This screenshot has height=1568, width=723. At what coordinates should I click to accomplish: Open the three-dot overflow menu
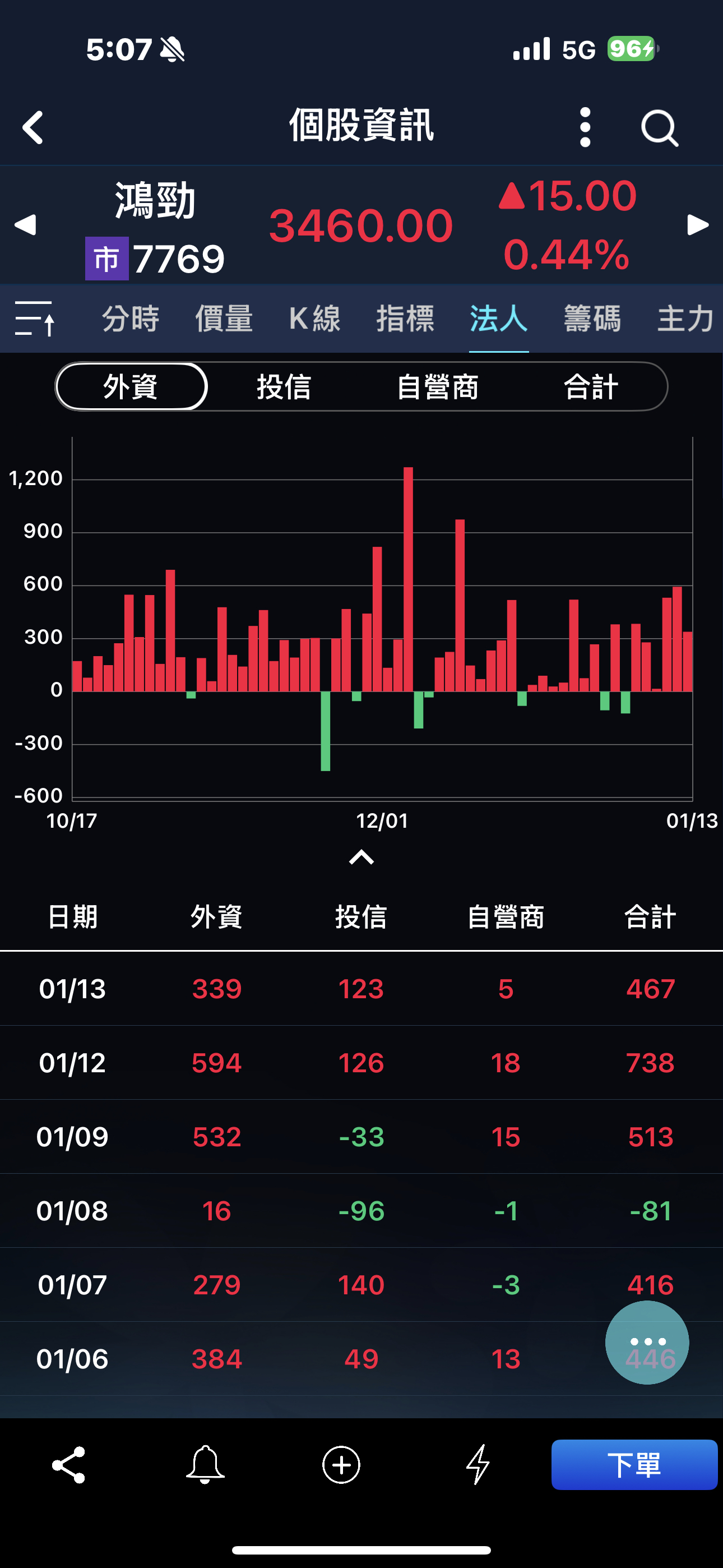coord(585,127)
